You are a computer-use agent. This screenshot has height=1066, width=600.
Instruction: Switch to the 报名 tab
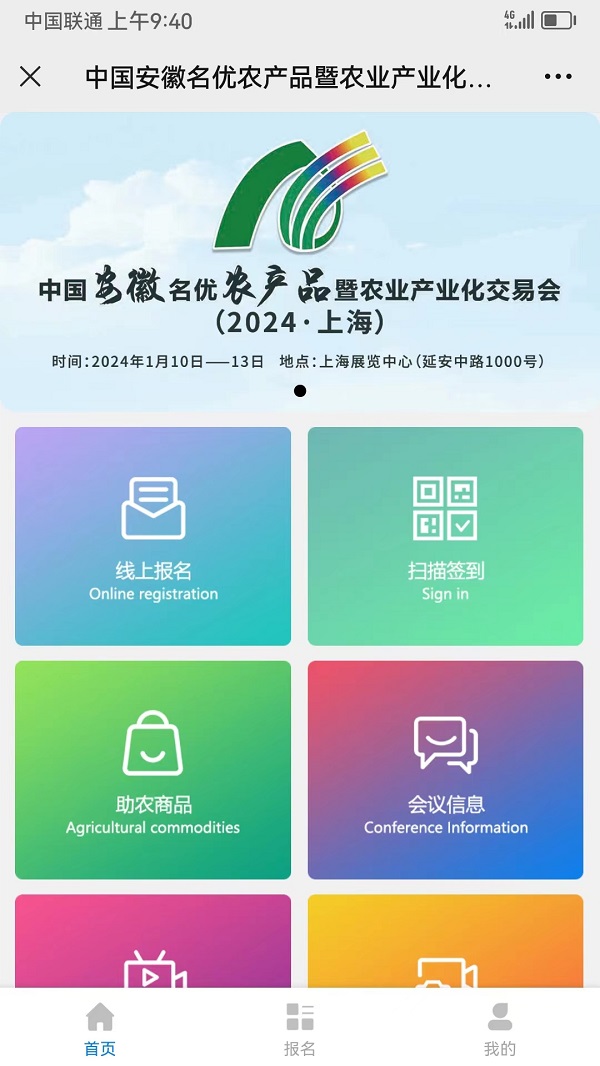click(300, 1029)
